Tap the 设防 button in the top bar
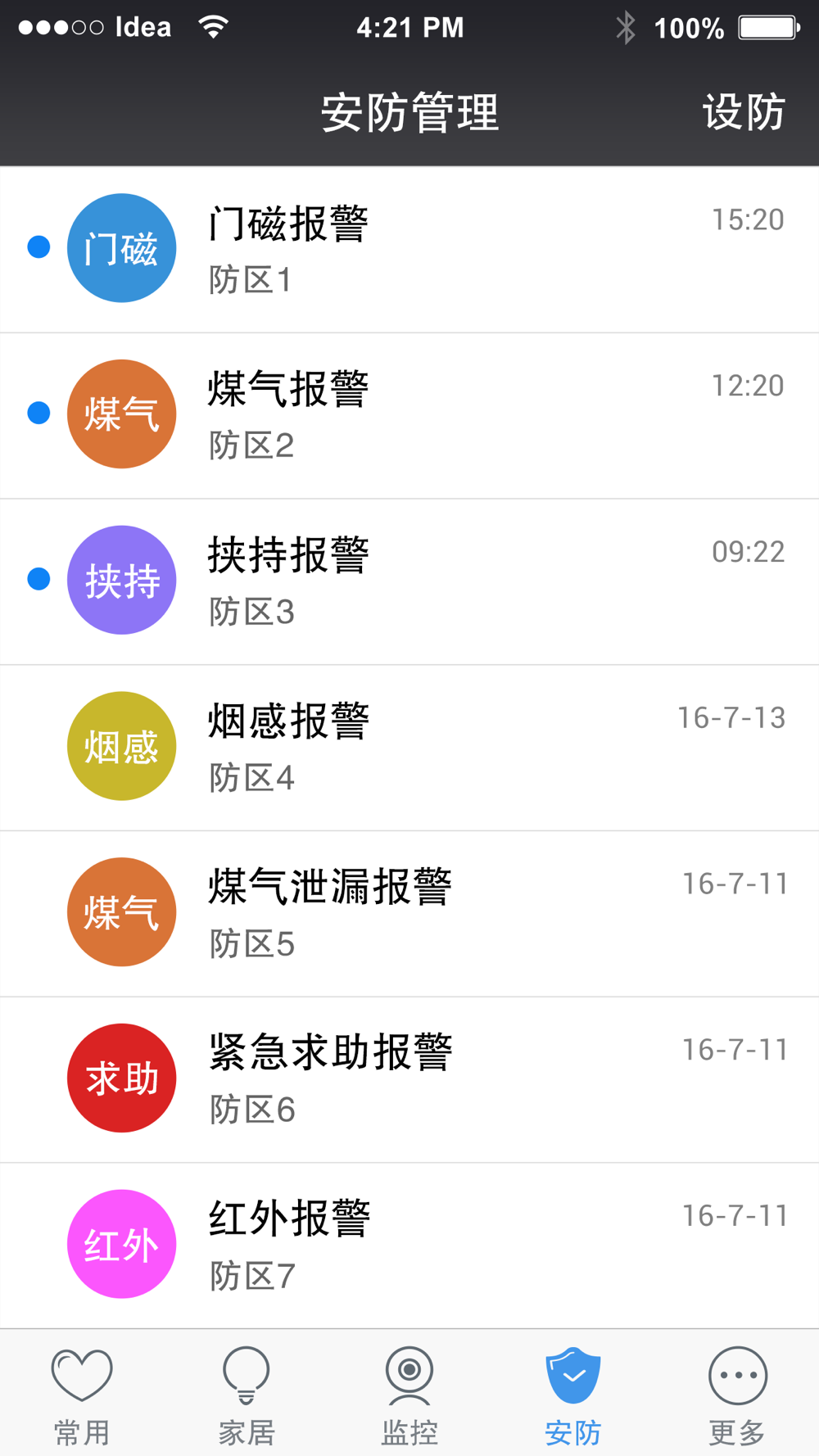This screenshot has width=819, height=1456. coord(744,112)
